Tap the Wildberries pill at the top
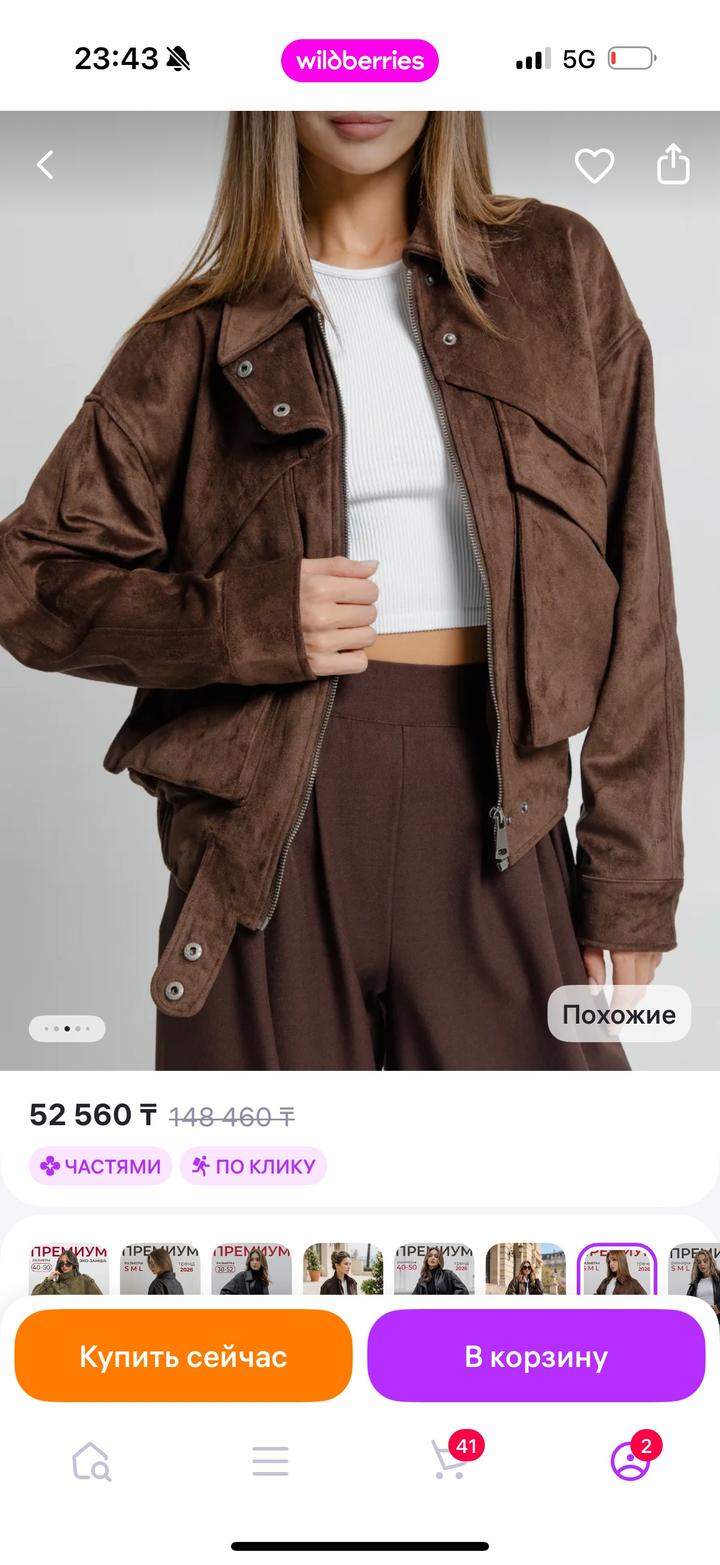 360,60
